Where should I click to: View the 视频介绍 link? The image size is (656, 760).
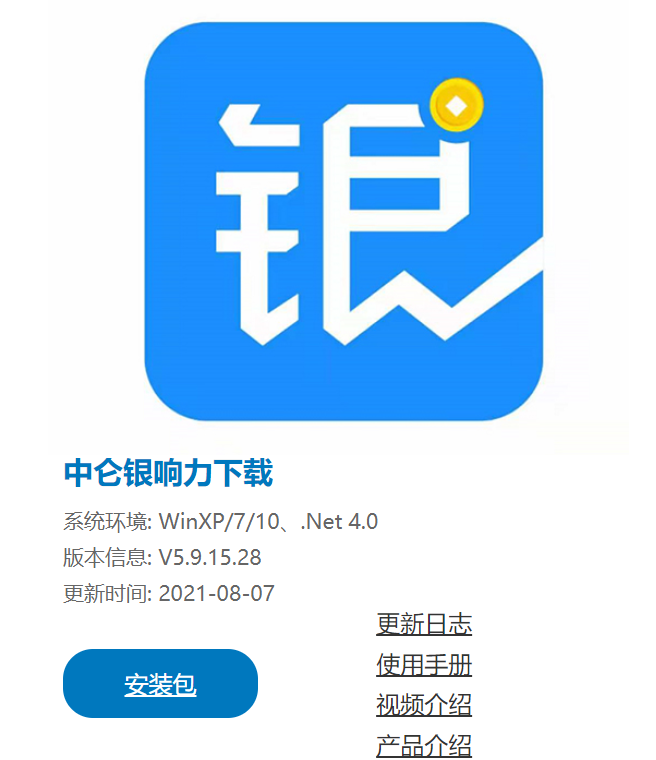point(424,705)
